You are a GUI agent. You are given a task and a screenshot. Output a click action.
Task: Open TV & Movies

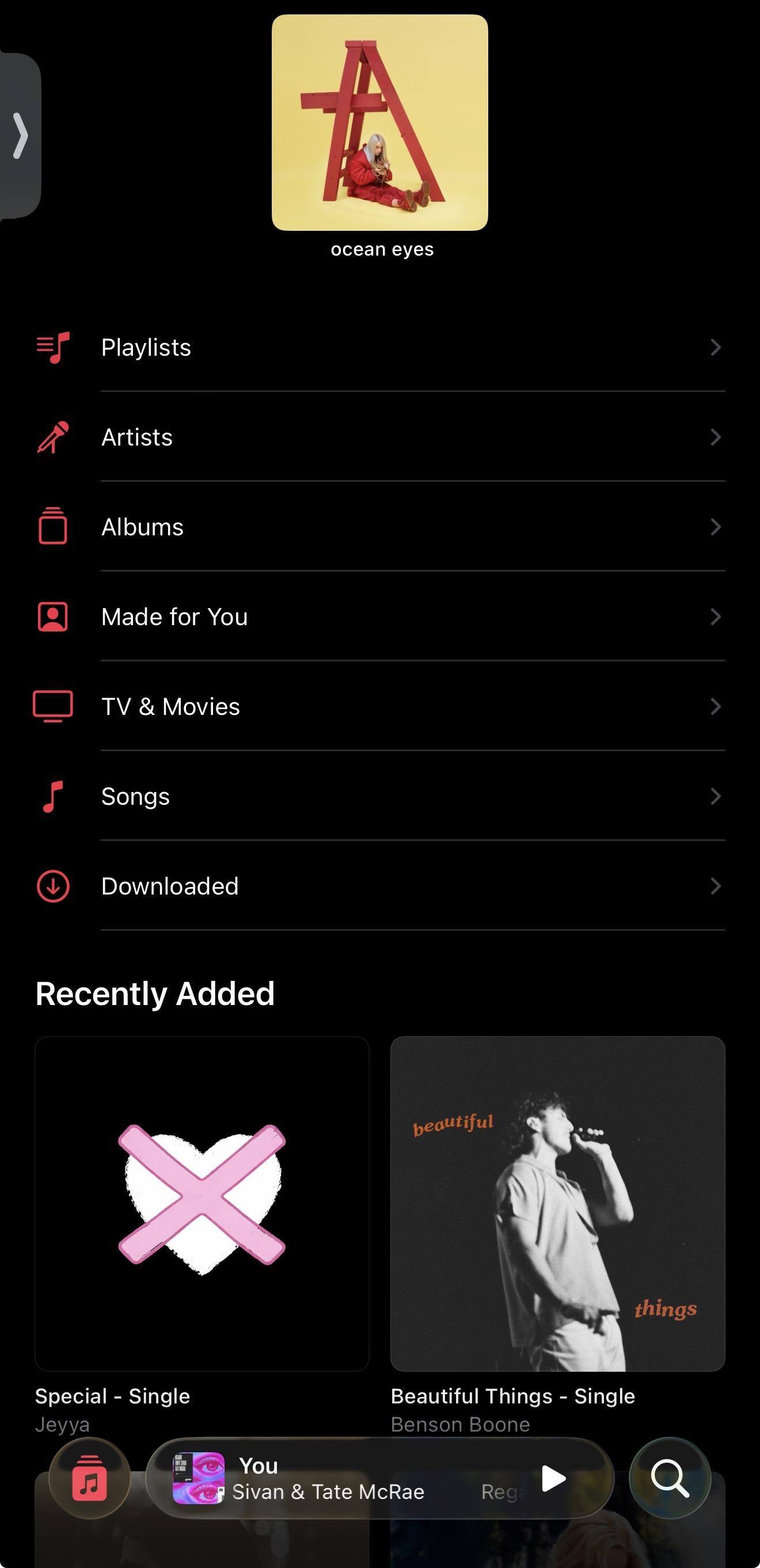click(x=380, y=707)
